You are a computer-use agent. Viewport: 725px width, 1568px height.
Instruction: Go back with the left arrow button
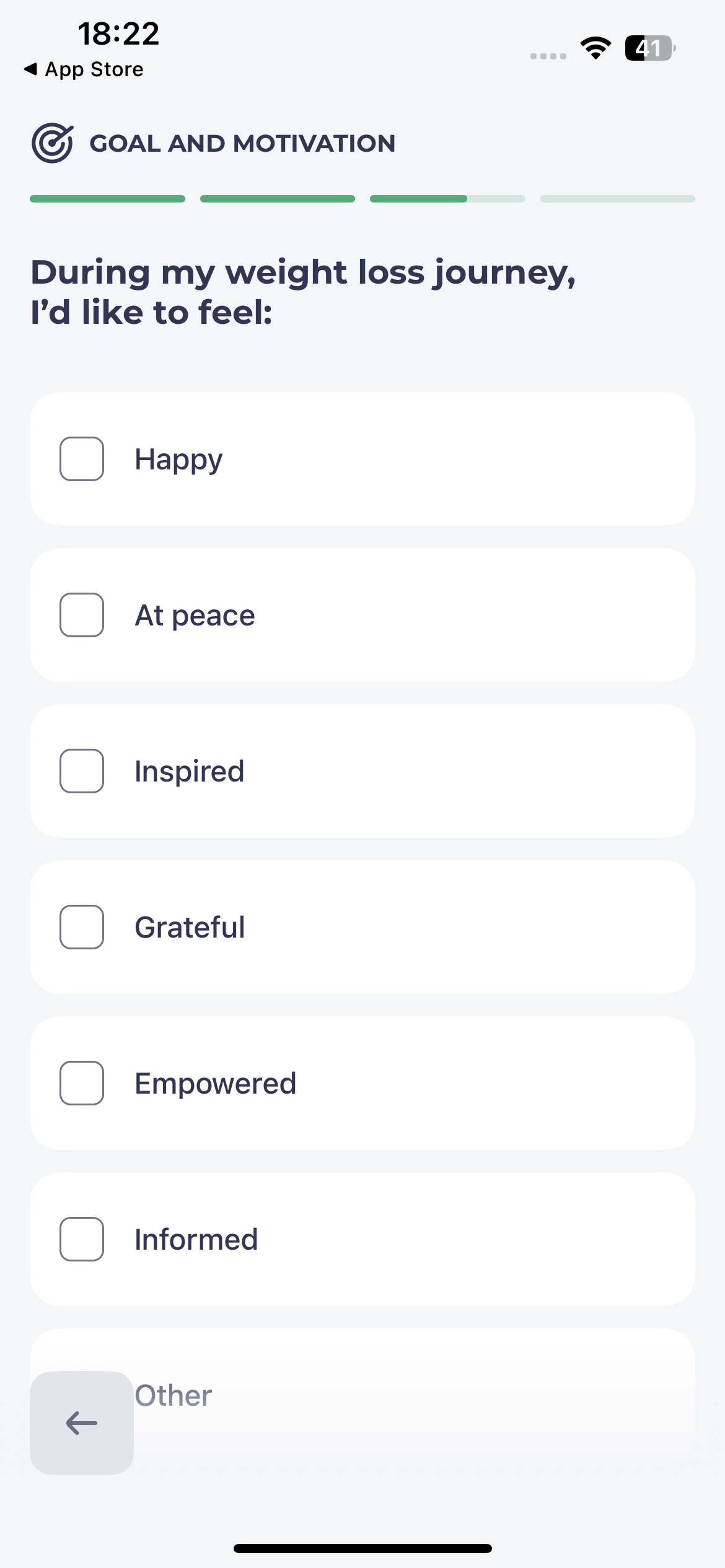[x=82, y=1422]
